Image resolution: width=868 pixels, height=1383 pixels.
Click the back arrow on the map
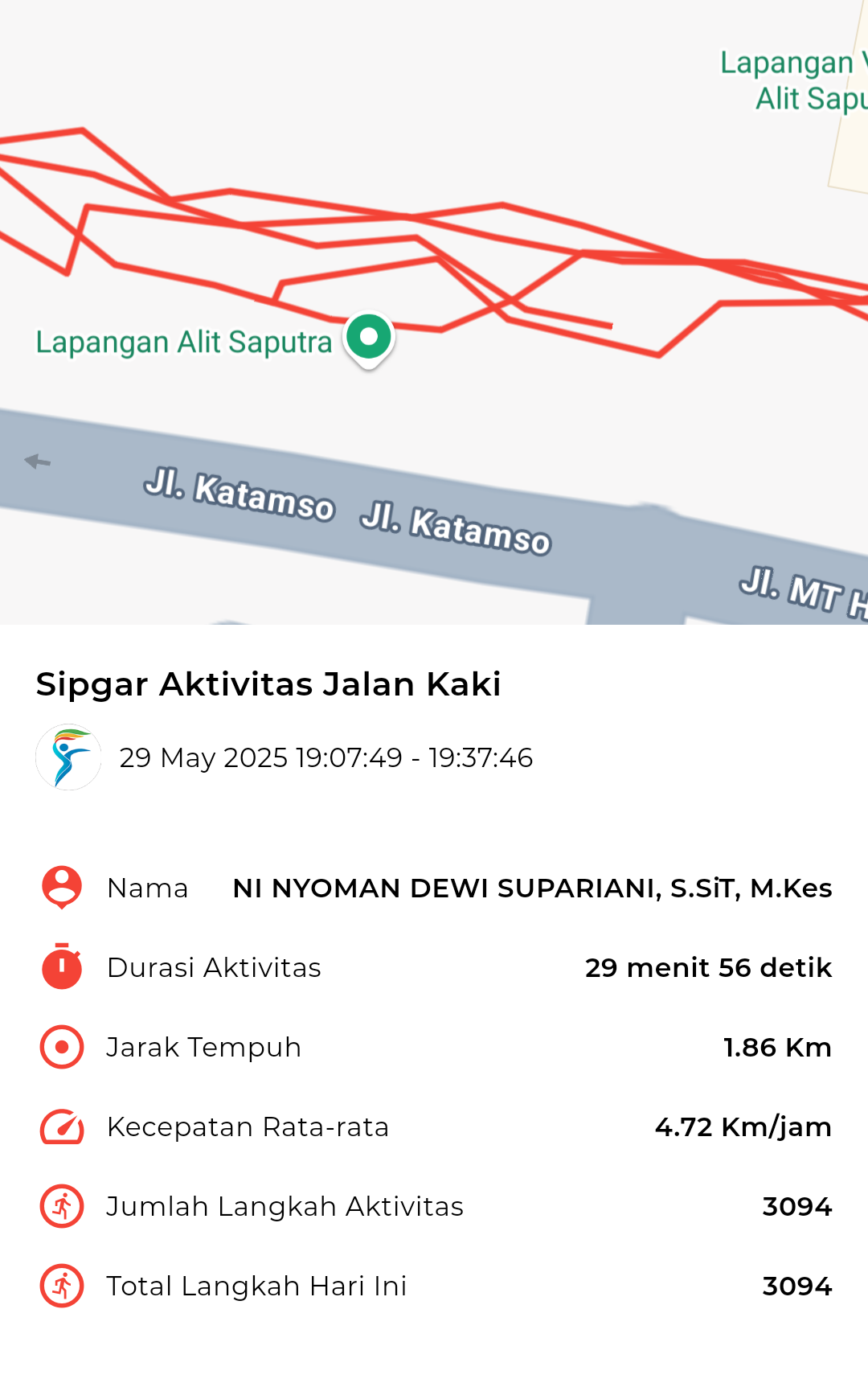(x=38, y=462)
